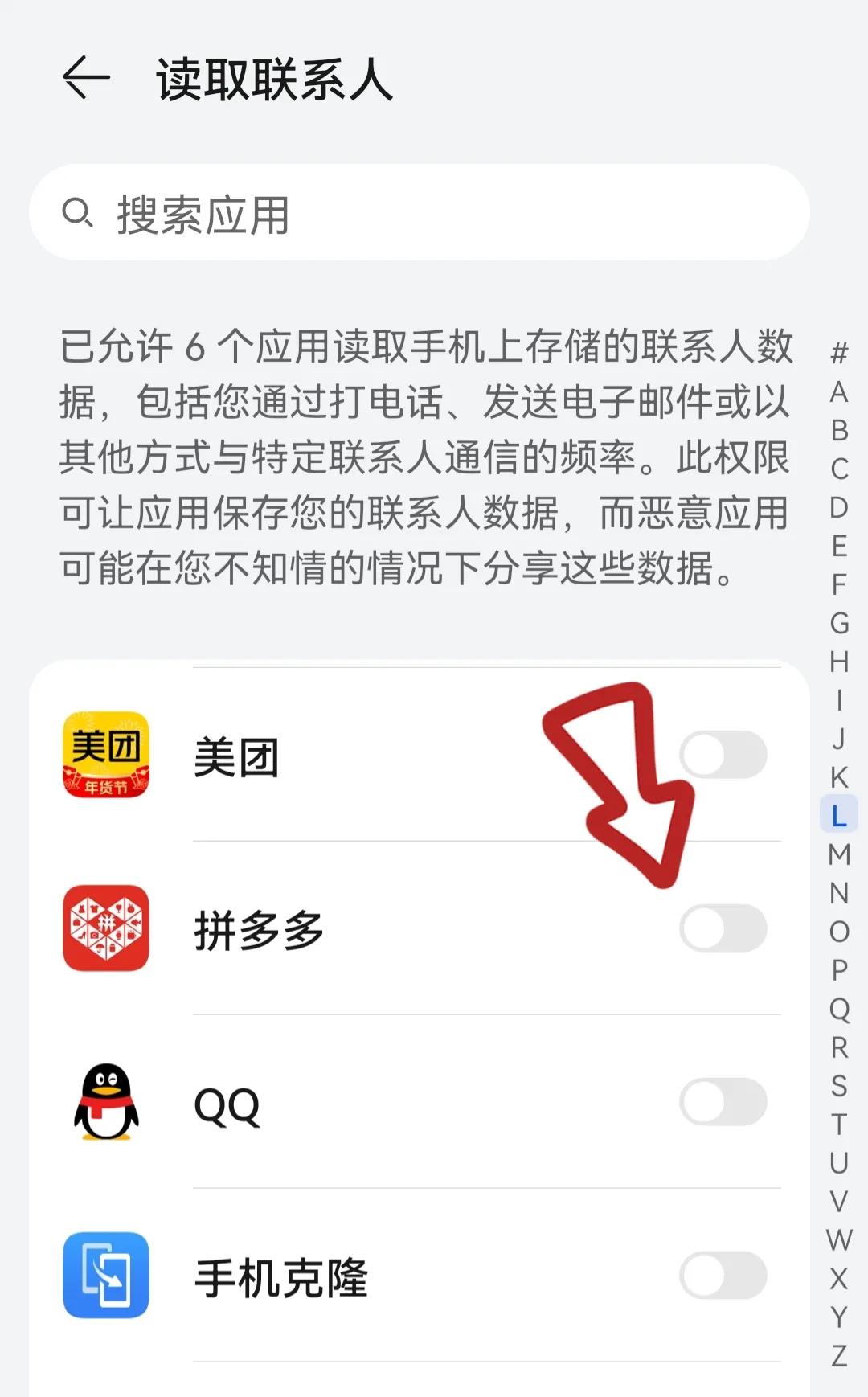Screen dimensions: 868x1397
Task: Tap the back arrow to leave this page
Action: point(85,76)
